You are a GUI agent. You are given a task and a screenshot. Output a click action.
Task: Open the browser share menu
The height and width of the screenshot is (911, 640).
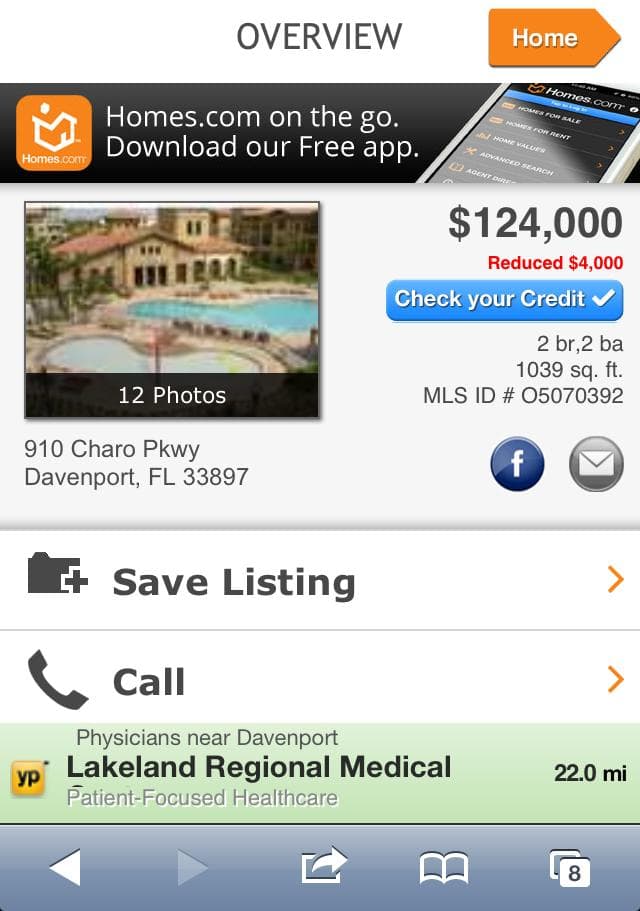(x=322, y=867)
